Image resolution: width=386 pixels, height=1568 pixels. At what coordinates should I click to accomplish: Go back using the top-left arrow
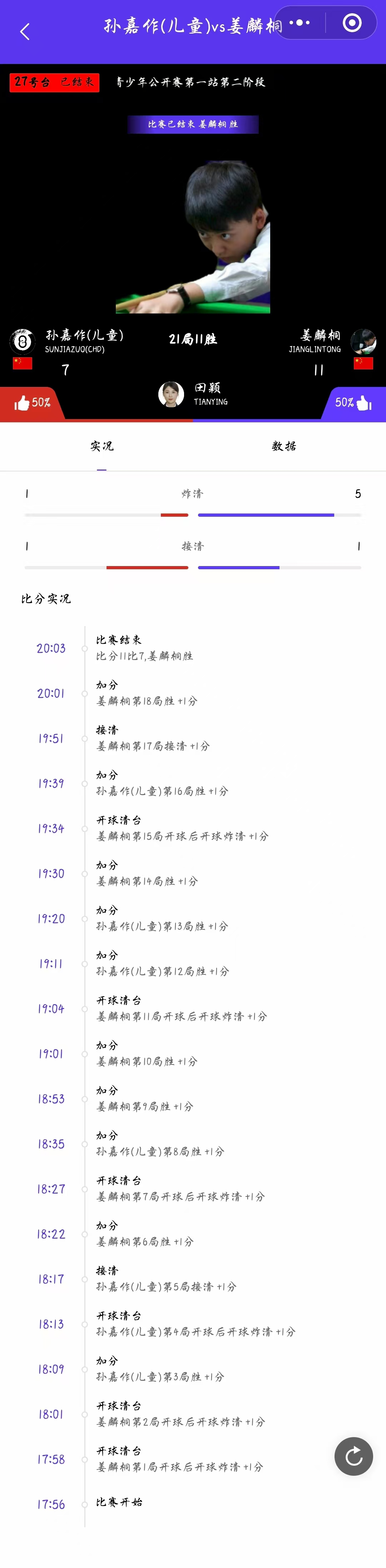(25, 32)
